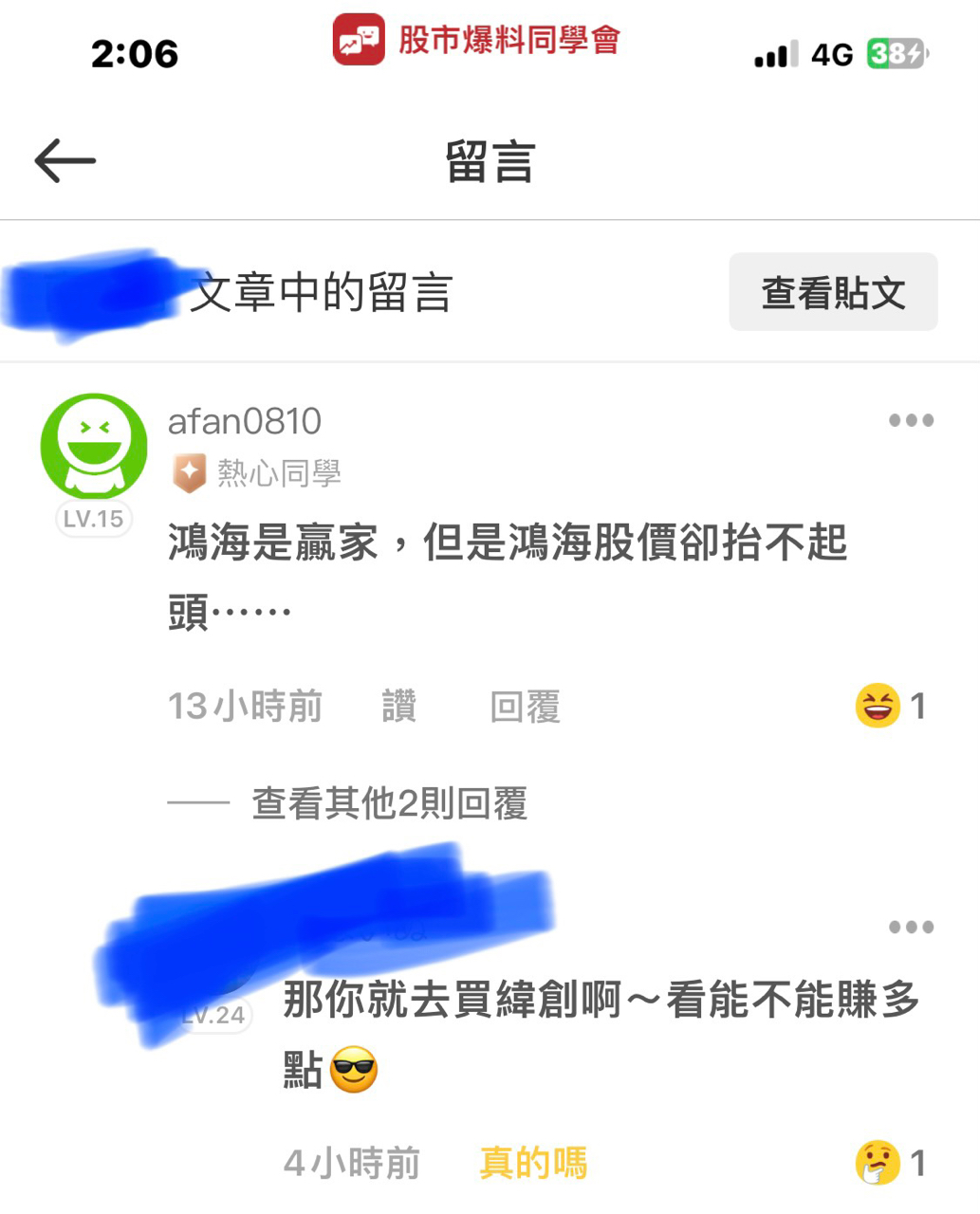This screenshot has height=1214, width=980.
Task: Expand 查看其他2則回覆
Action: pyautogui.click(x=389, y=803)
